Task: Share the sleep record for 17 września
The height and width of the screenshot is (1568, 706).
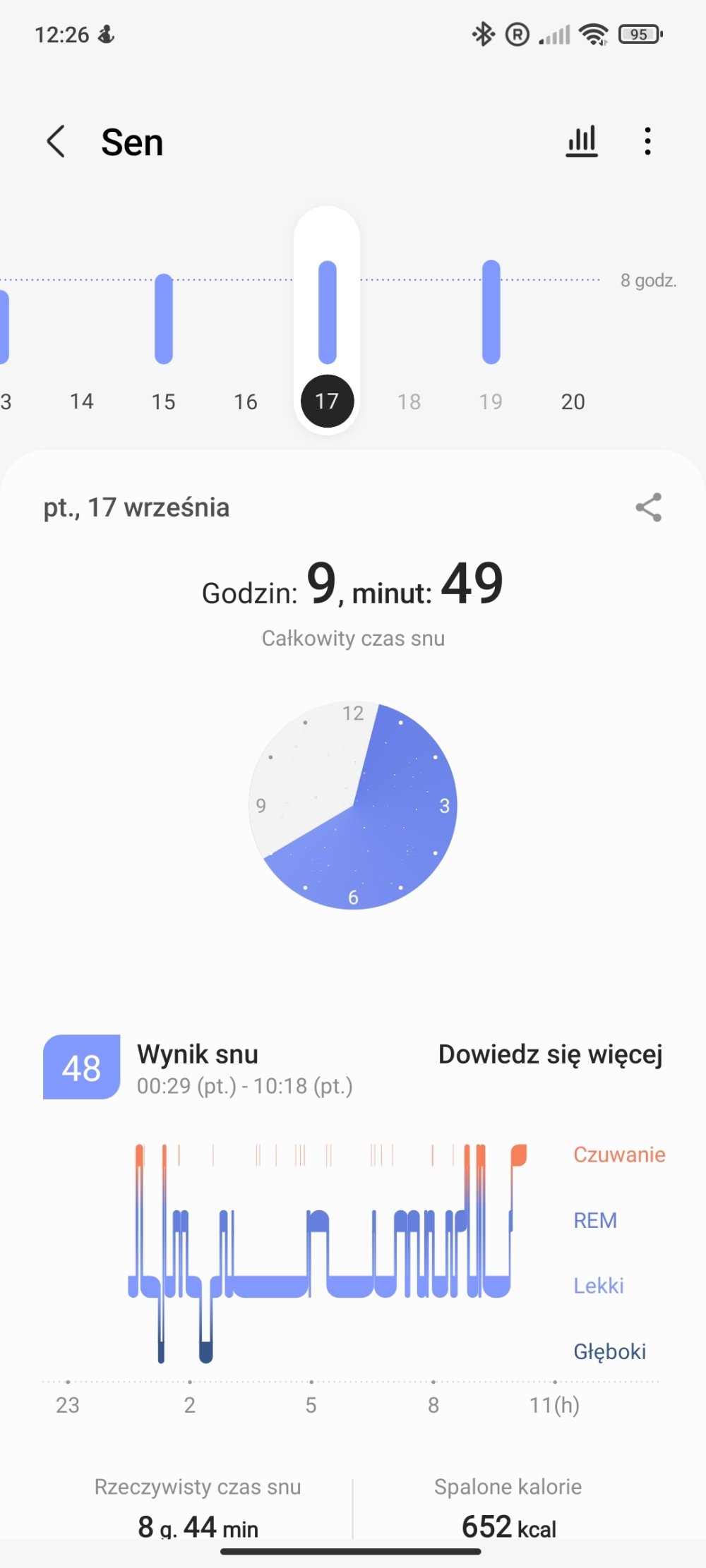Action: [648, 507]
